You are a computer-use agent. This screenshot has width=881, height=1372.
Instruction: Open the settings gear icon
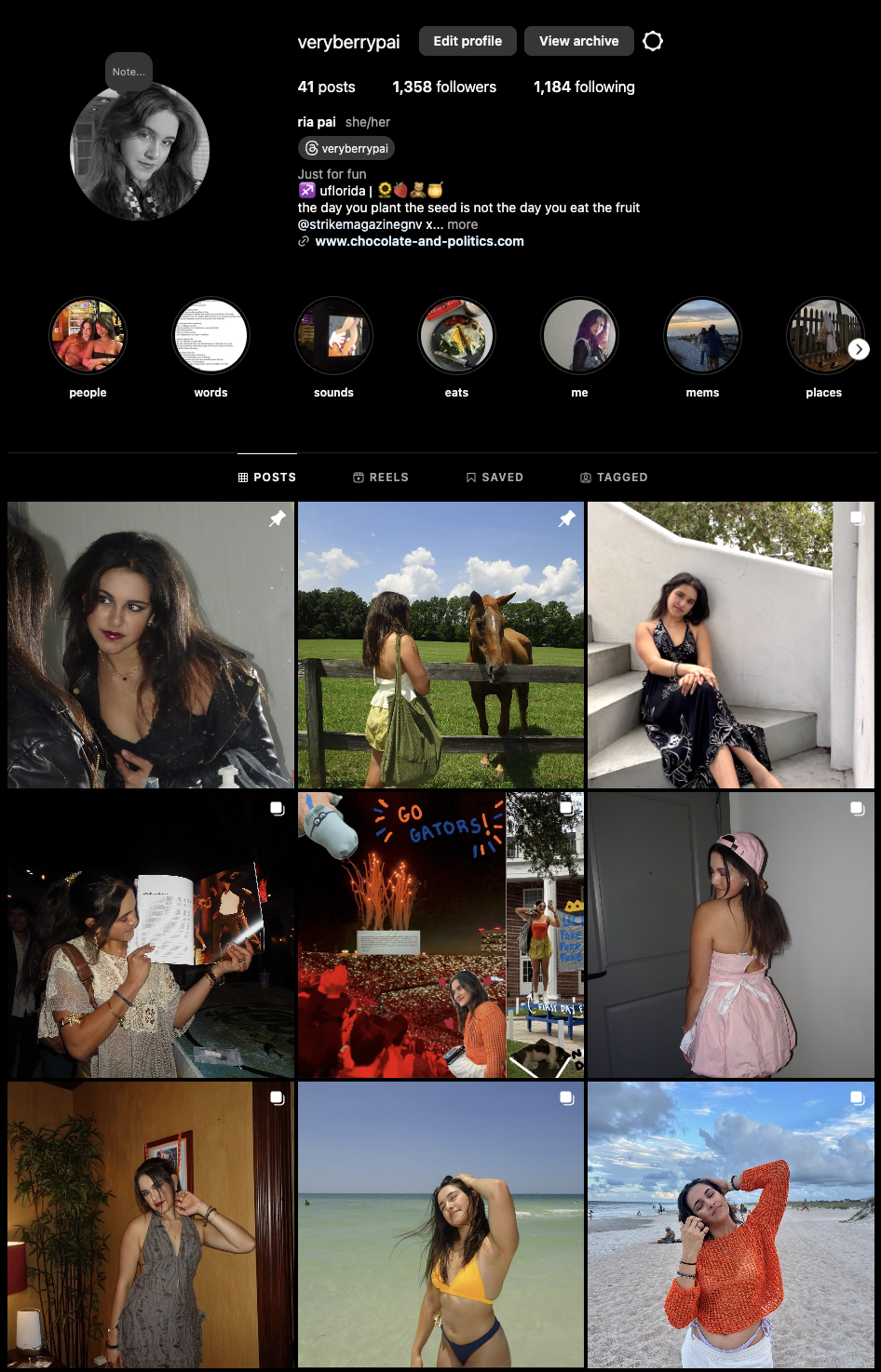pyautogui.click(x=653, y=41)
